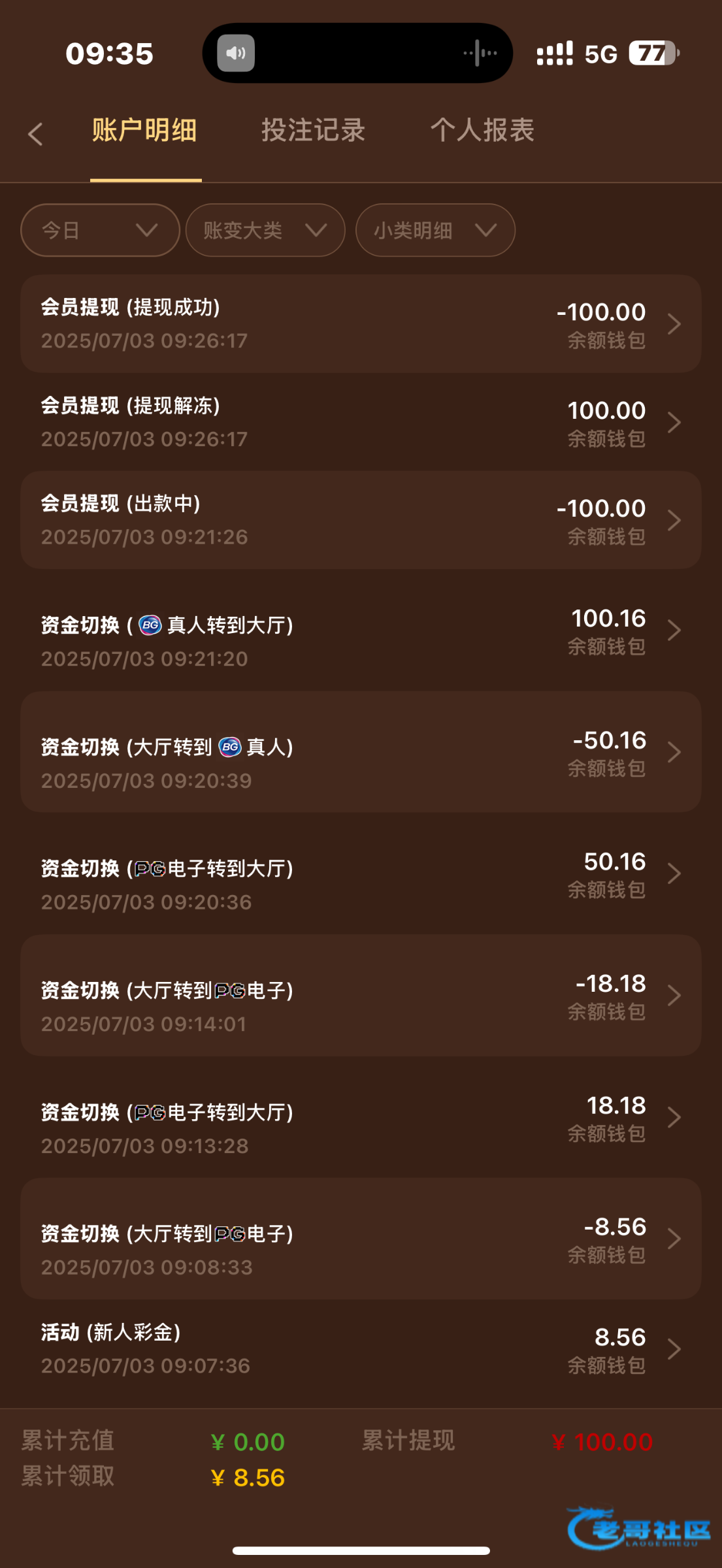Open the 小类明细 filter dropdown
This screenshot has width=722, height=1568.
click(435, 230)
